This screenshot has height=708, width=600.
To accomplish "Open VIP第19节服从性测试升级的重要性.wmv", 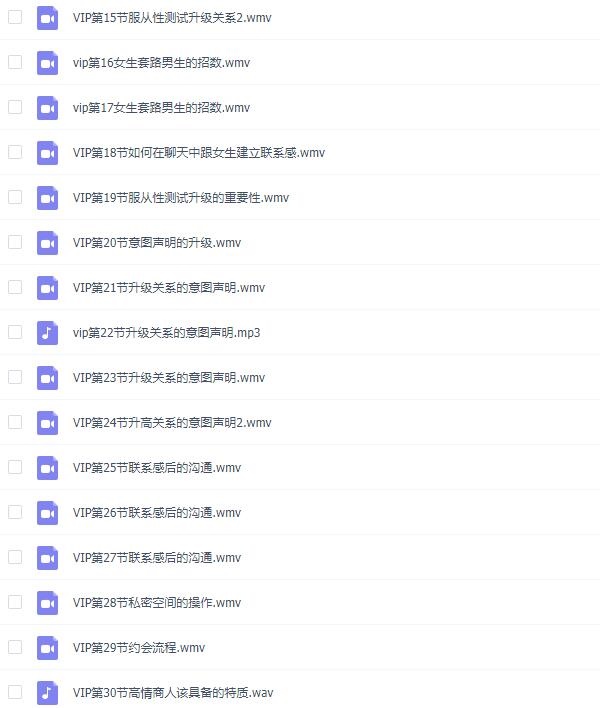I will pos(180,197).
